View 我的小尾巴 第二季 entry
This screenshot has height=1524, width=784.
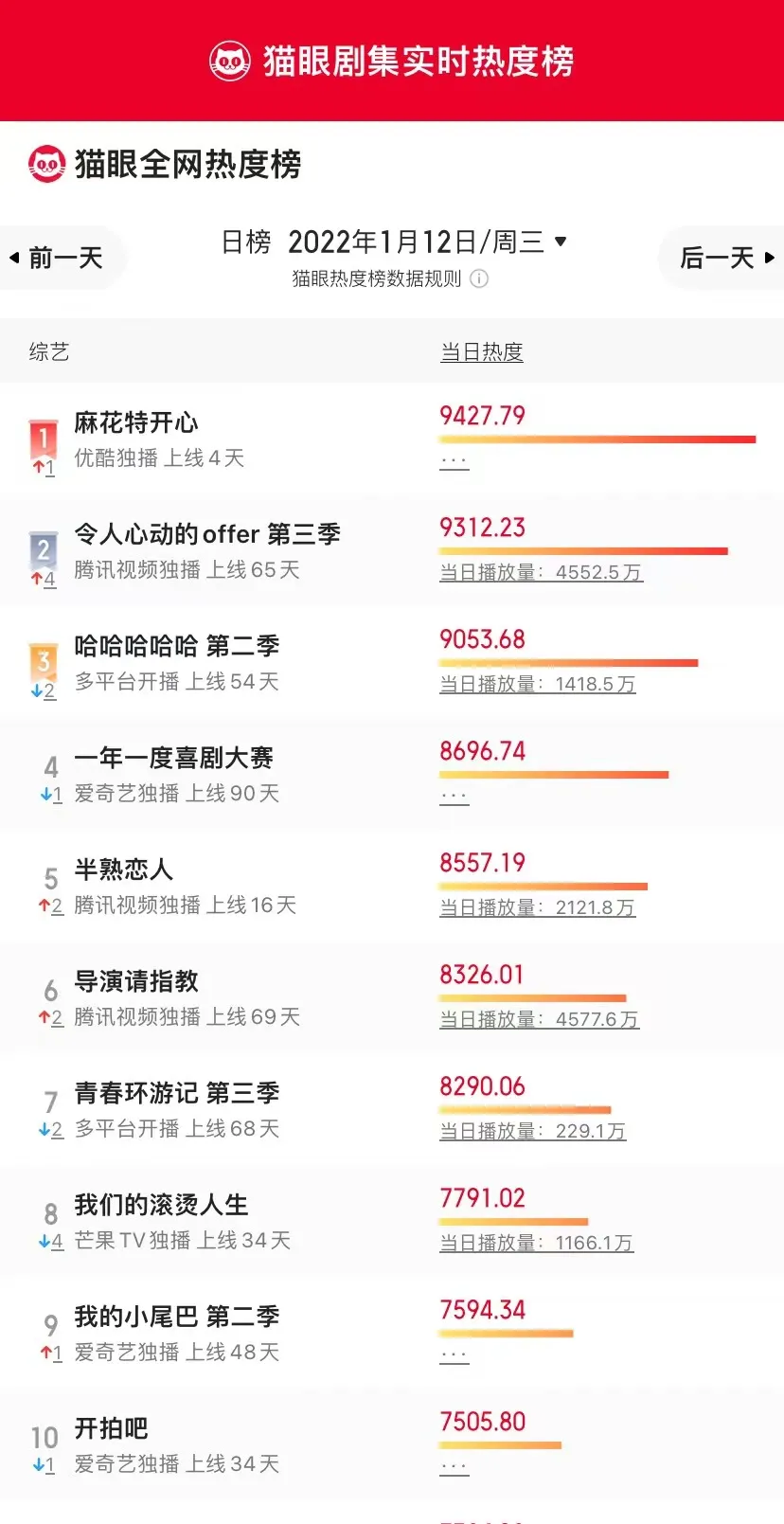pyautogui.click(x=392, y=1333)
